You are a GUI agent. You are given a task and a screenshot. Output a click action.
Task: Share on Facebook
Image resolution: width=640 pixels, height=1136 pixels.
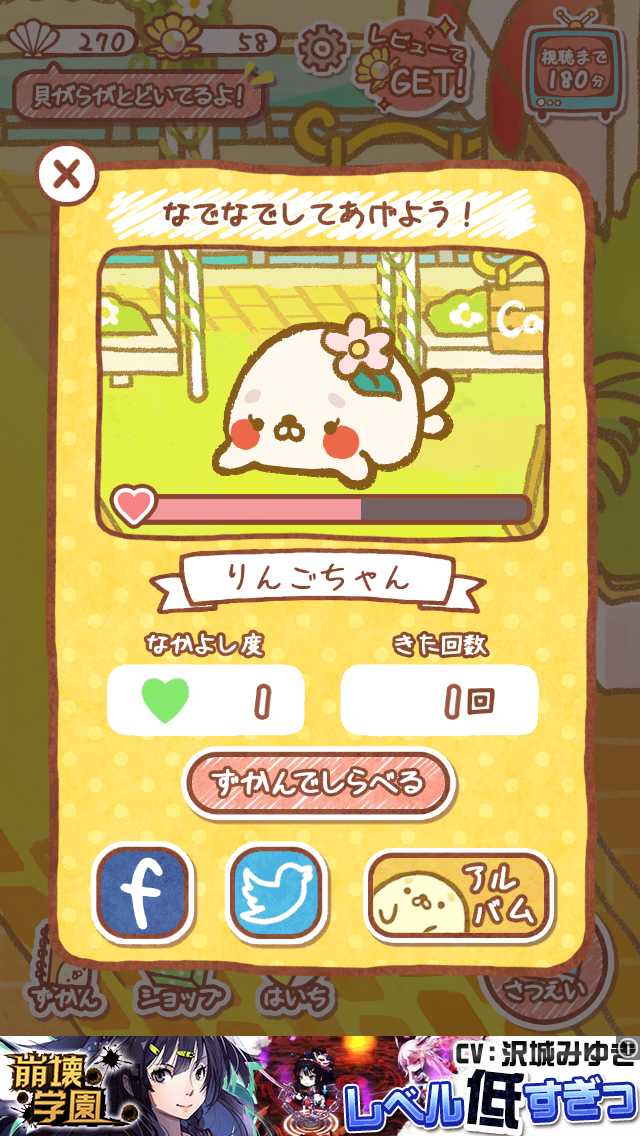pos(142,895)
